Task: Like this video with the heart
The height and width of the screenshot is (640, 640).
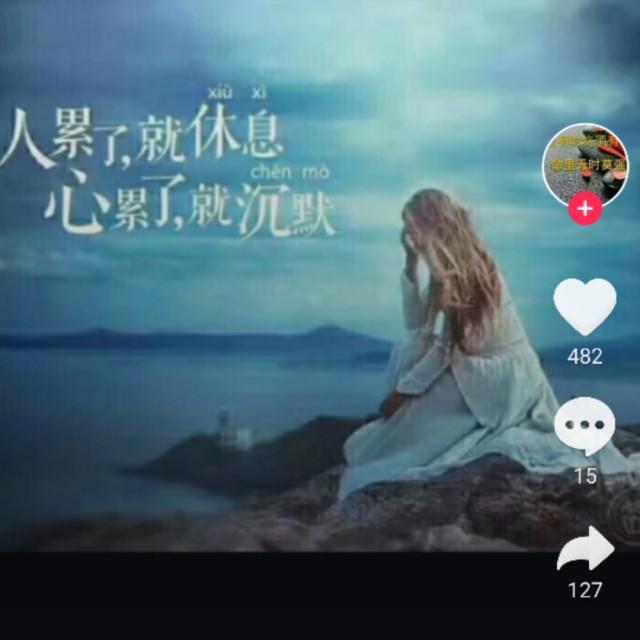Action: tap(585, 306)
